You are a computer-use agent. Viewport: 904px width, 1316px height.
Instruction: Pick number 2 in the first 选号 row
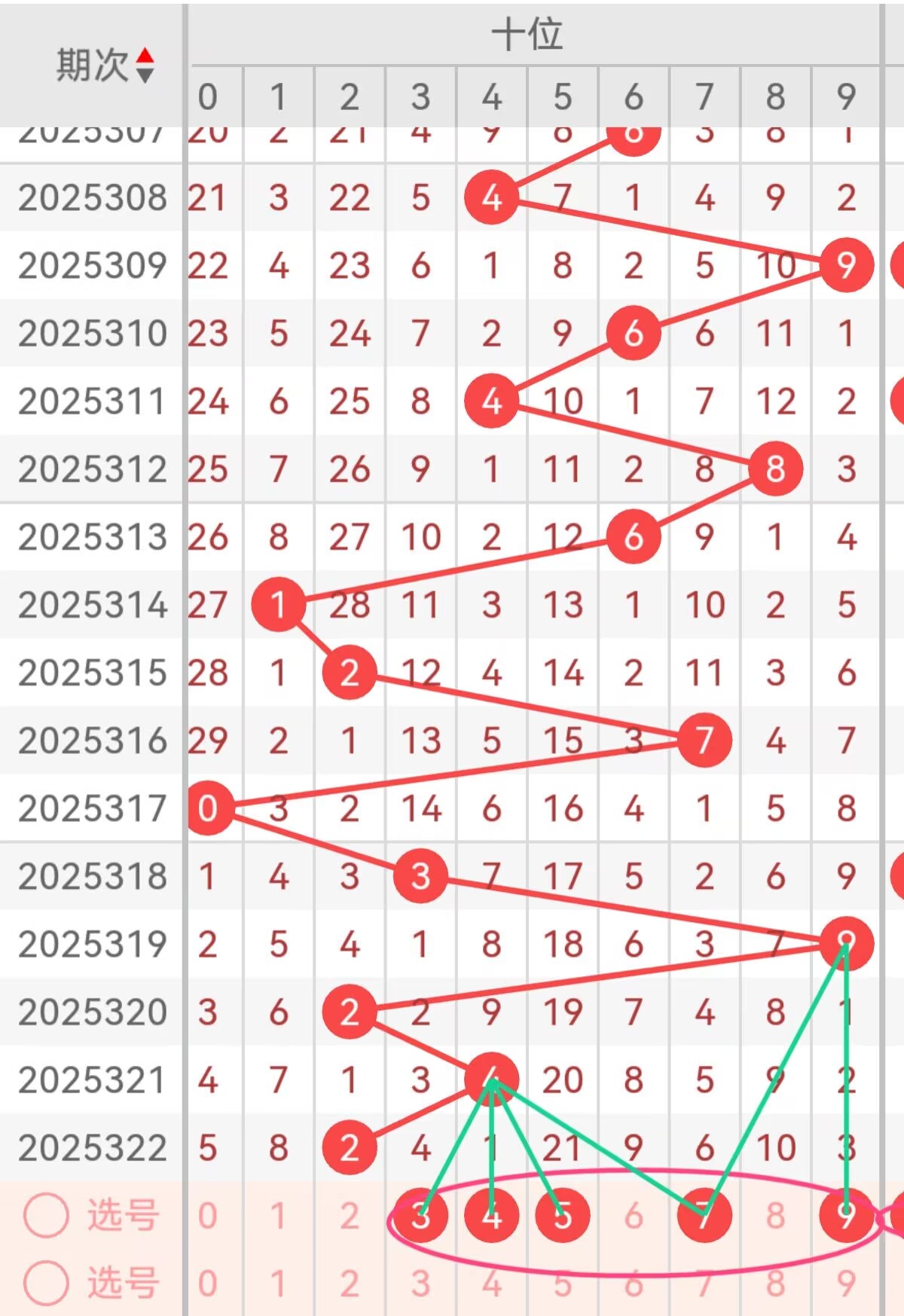(x=350, y=1215)
